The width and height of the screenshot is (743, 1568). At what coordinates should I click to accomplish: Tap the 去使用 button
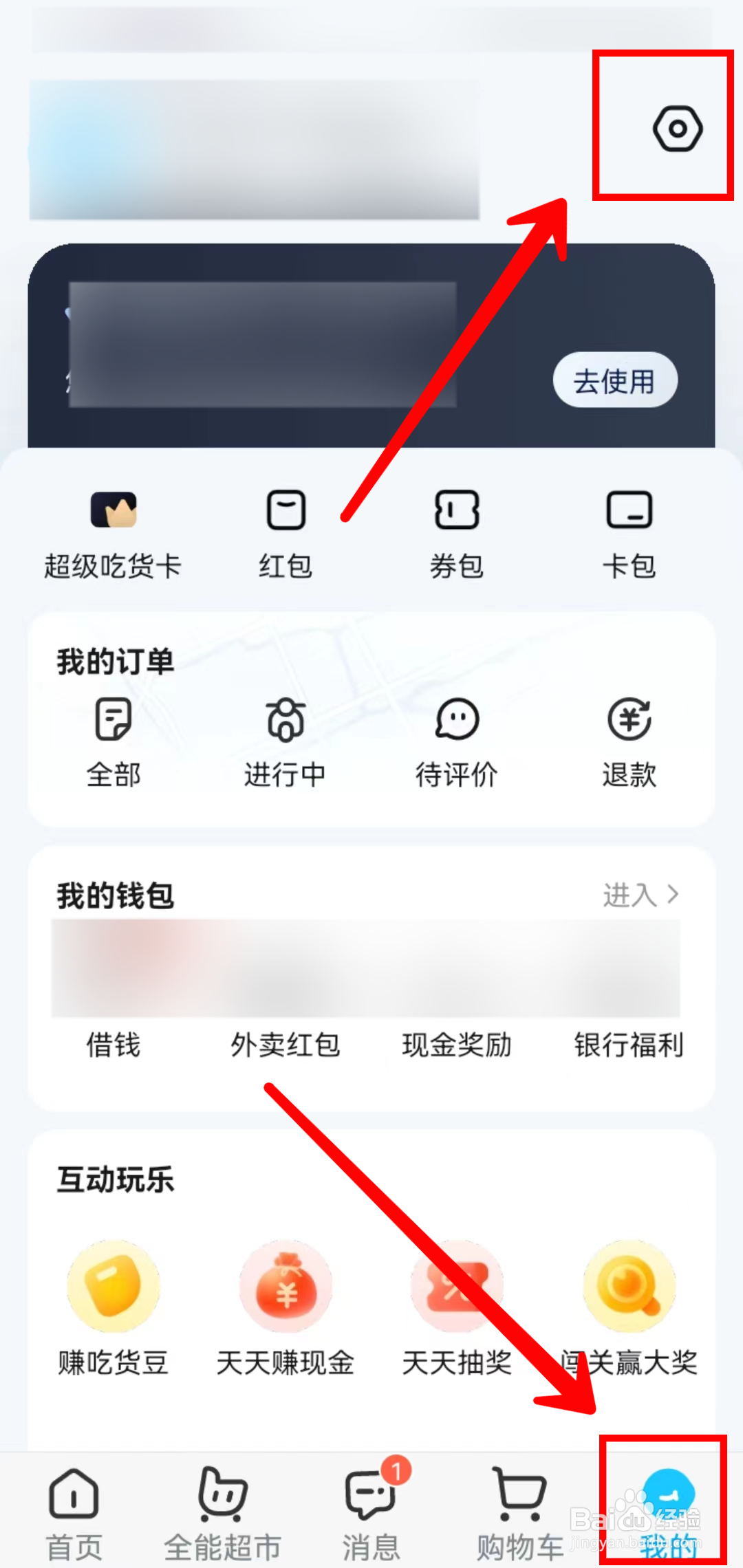point(614,380)
